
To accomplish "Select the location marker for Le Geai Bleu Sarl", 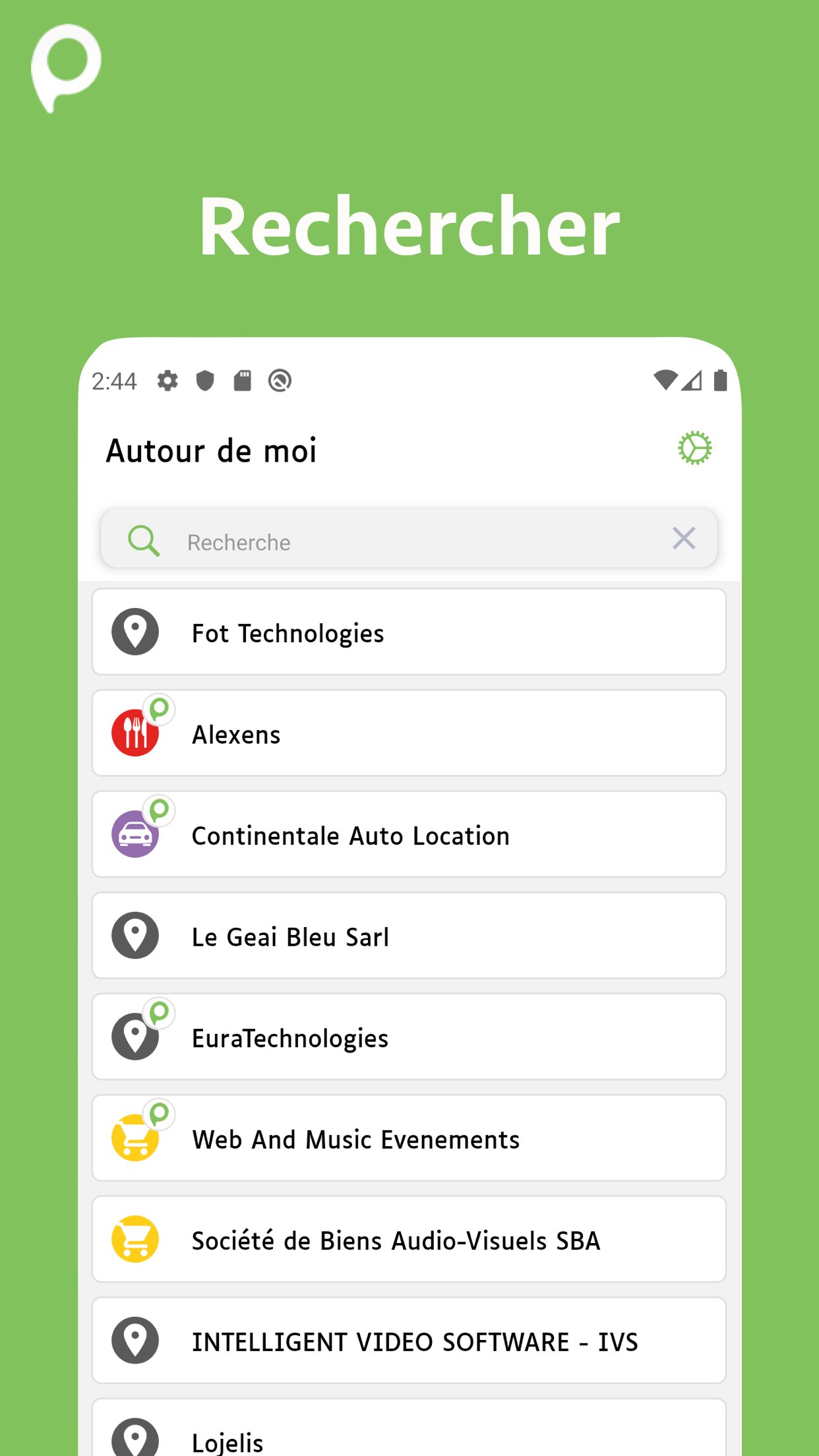I will [x=135, y=936].
